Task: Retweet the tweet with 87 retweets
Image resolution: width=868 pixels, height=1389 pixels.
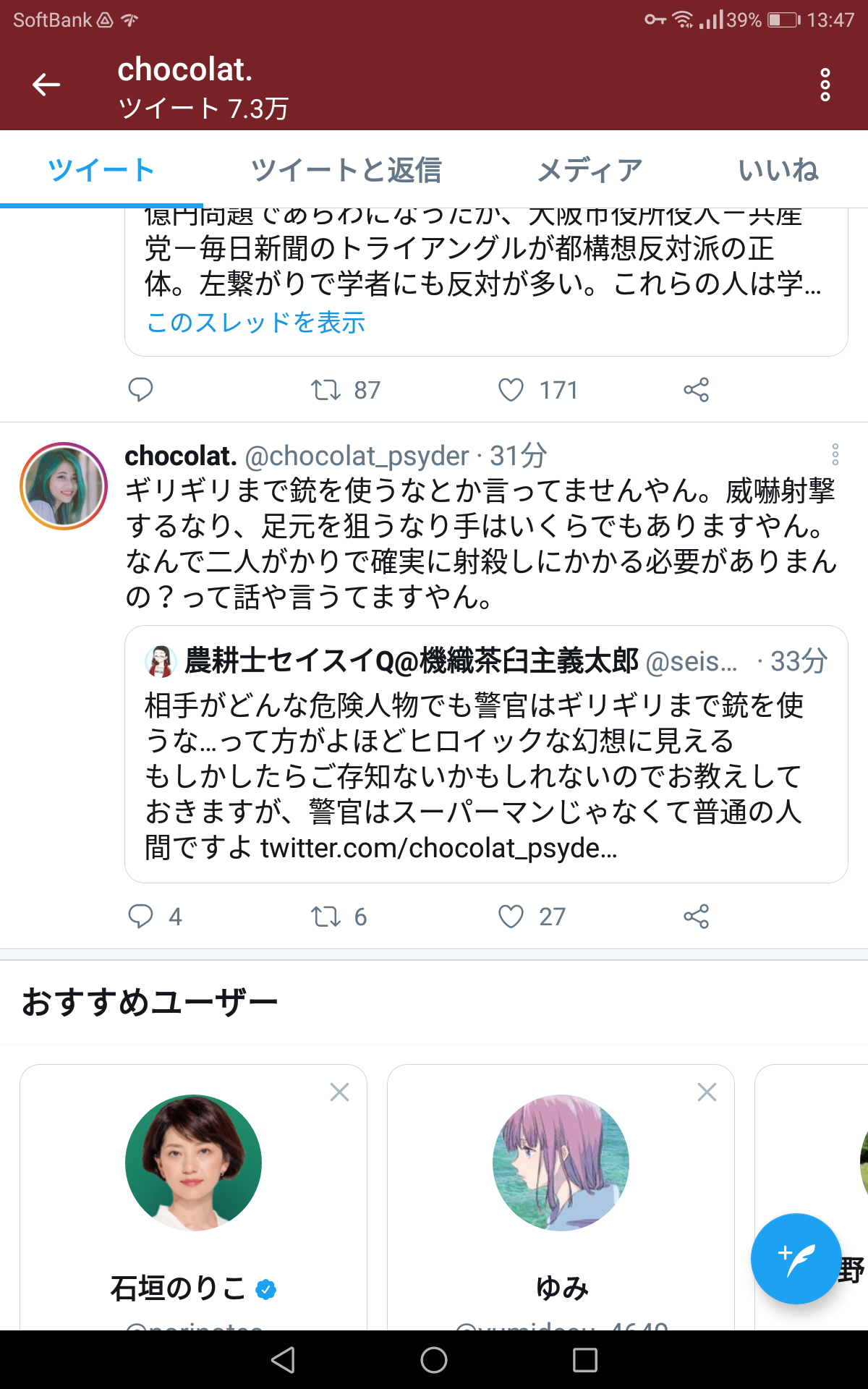Action: point(325,390)
